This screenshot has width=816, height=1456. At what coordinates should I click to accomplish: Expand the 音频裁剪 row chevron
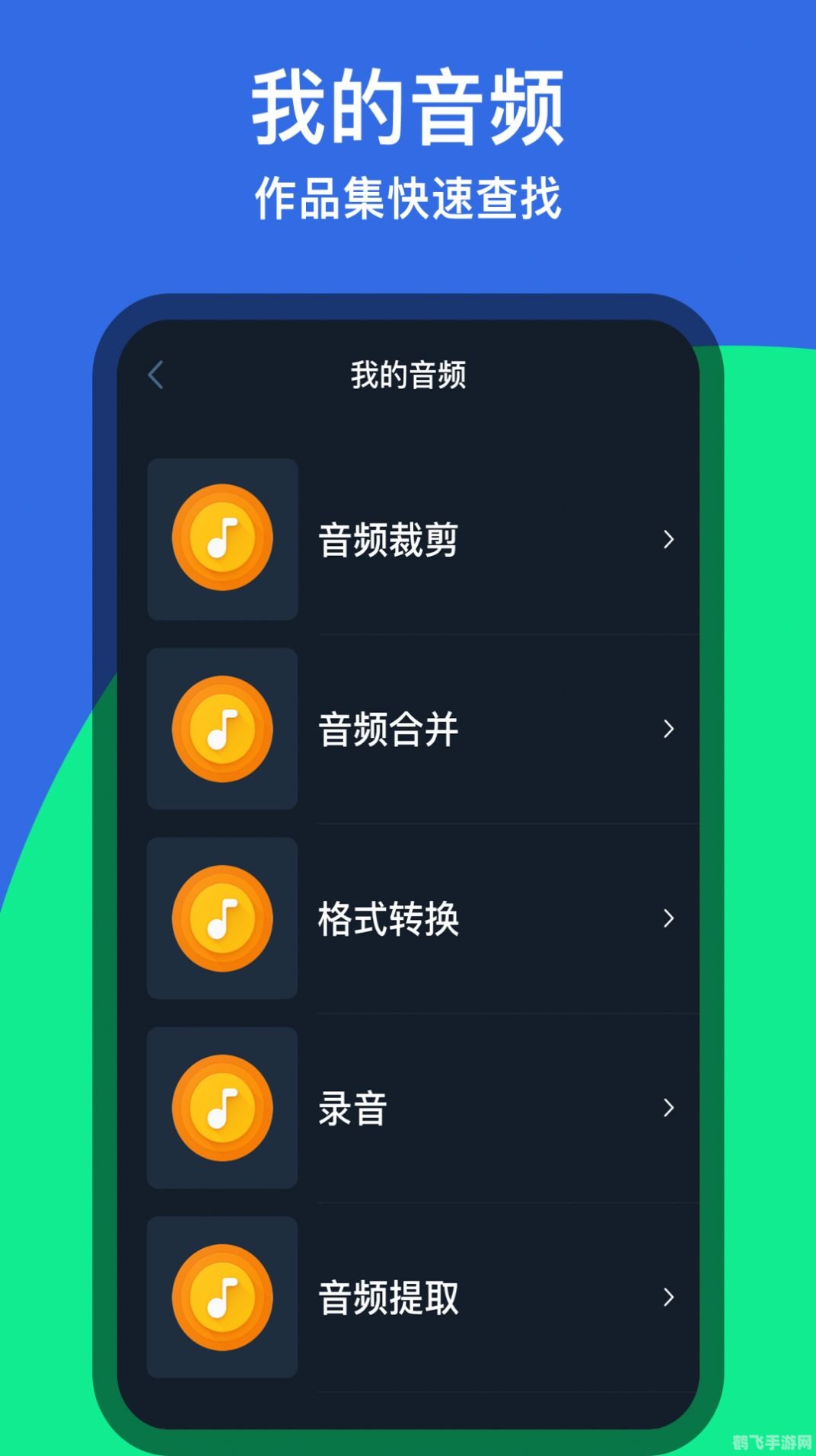pyautogui.click(x=670, y=539)
